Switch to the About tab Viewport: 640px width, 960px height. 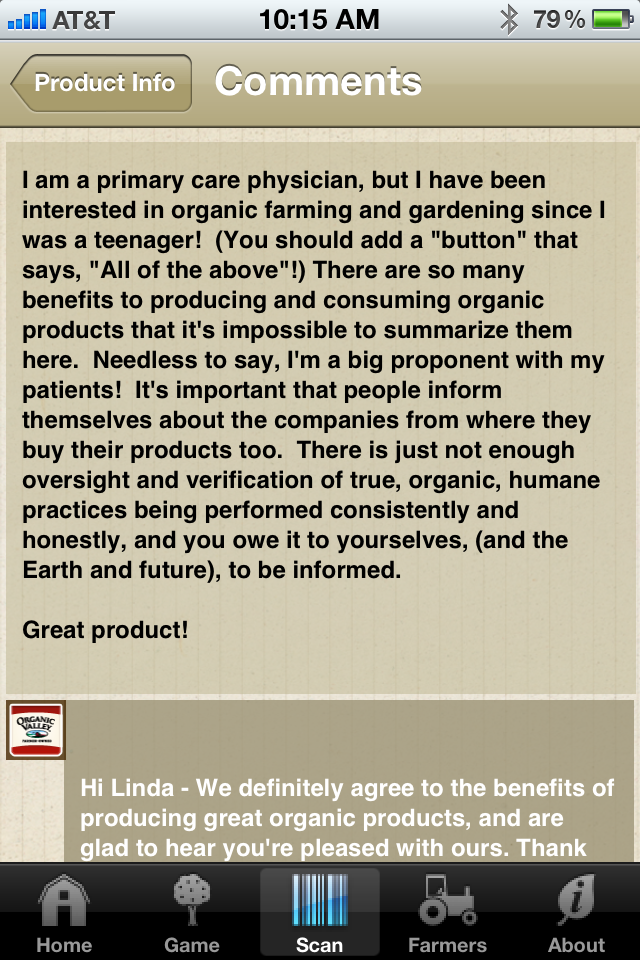pos(576,912)
